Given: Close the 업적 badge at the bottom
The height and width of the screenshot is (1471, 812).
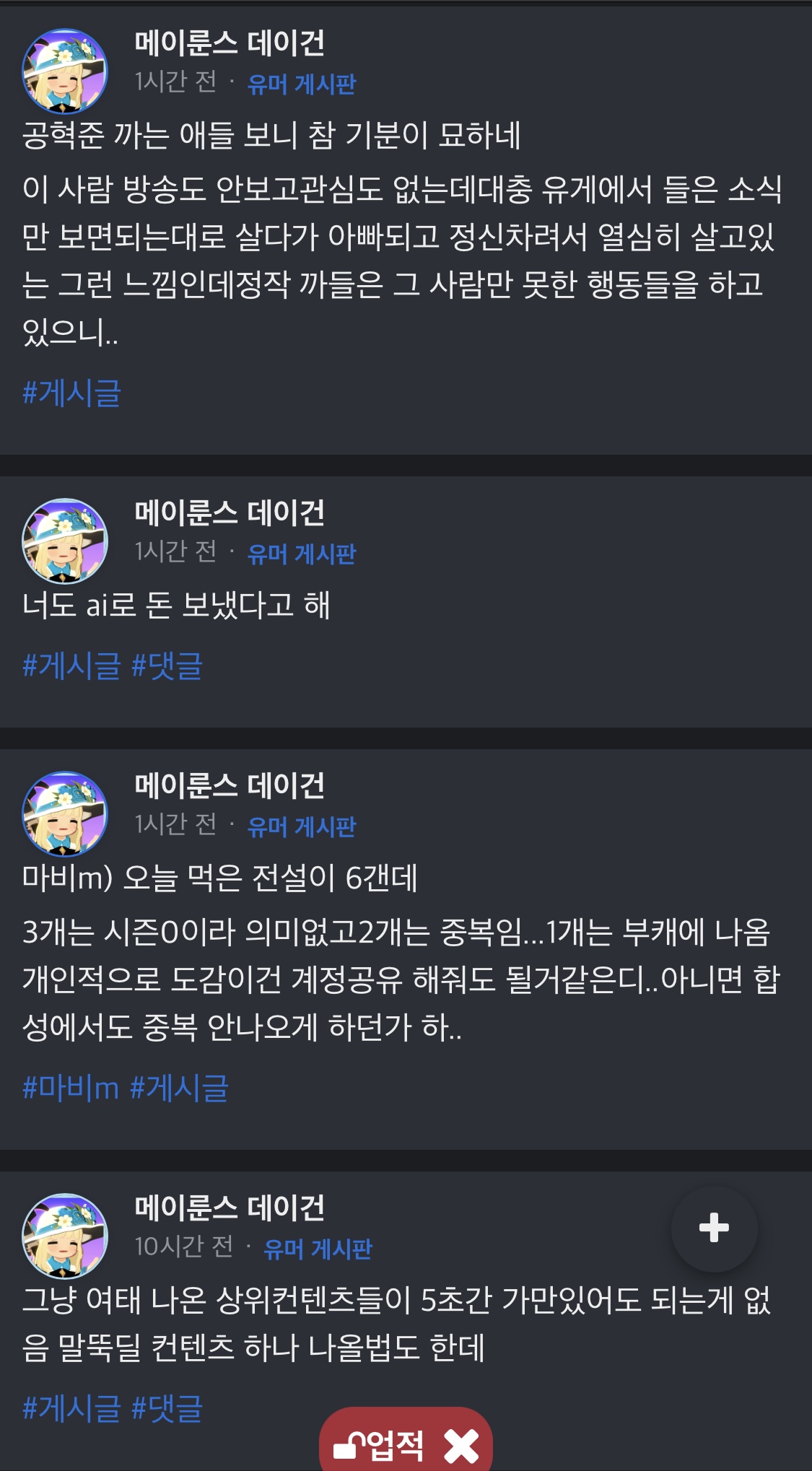Looking at the screenshot, I should click(x=462, y=1446).
